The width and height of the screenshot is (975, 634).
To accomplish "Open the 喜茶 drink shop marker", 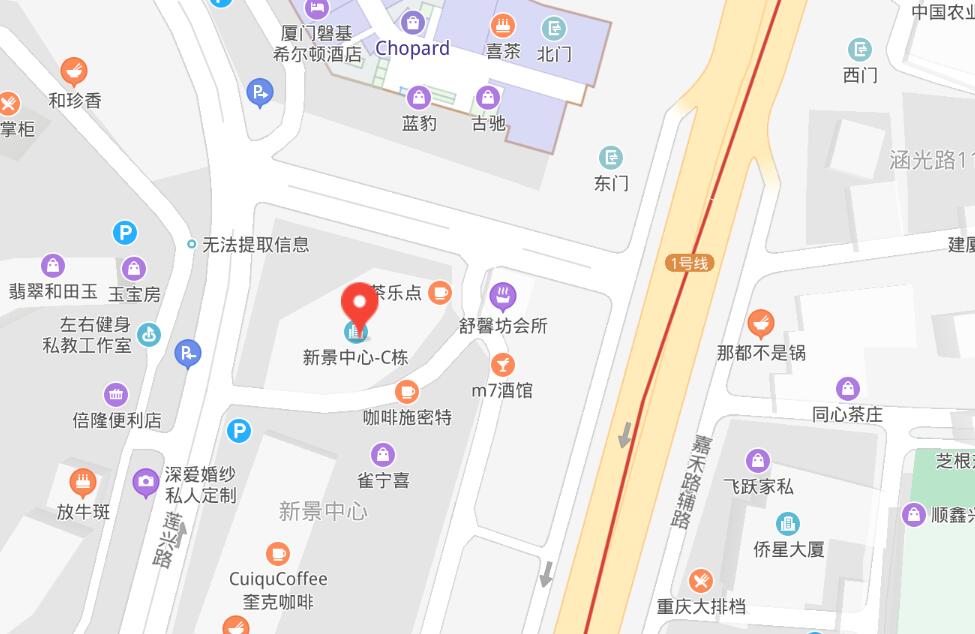I will point(503,26).
